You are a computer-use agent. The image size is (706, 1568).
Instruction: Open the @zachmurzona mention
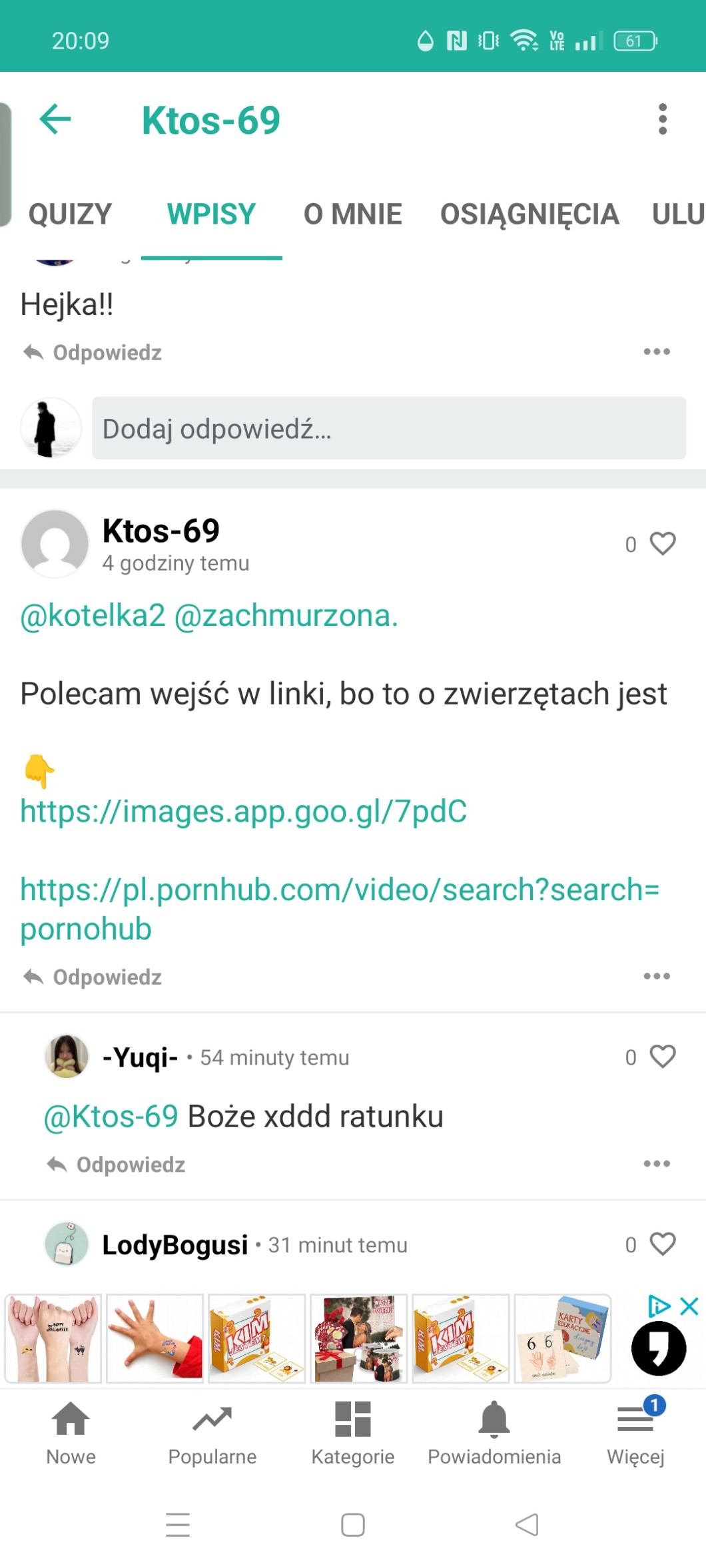(285, 615)
